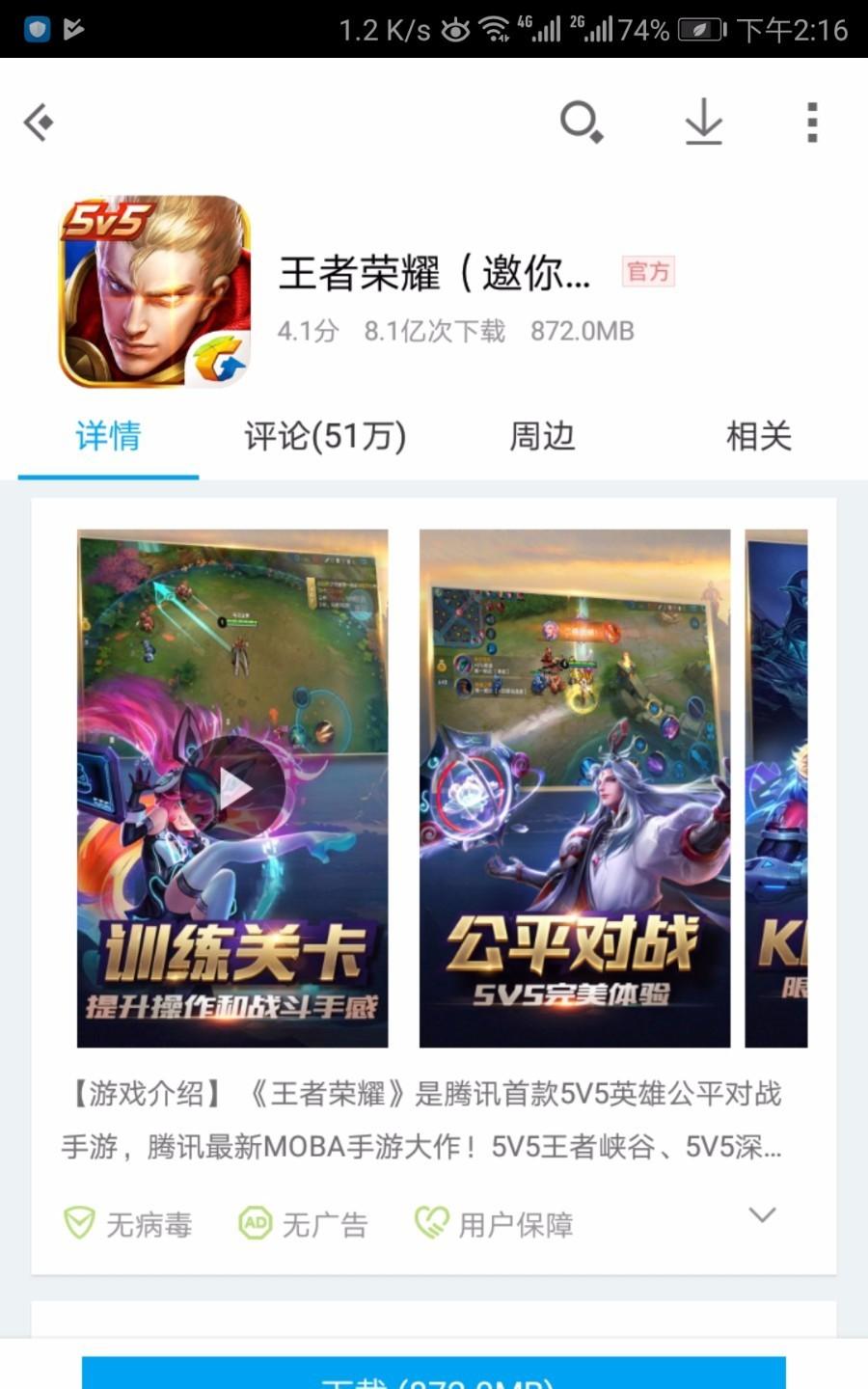Switch to the 周边 tab
The width and height of the screenshot is (868, 1389).
click(542, 436)
